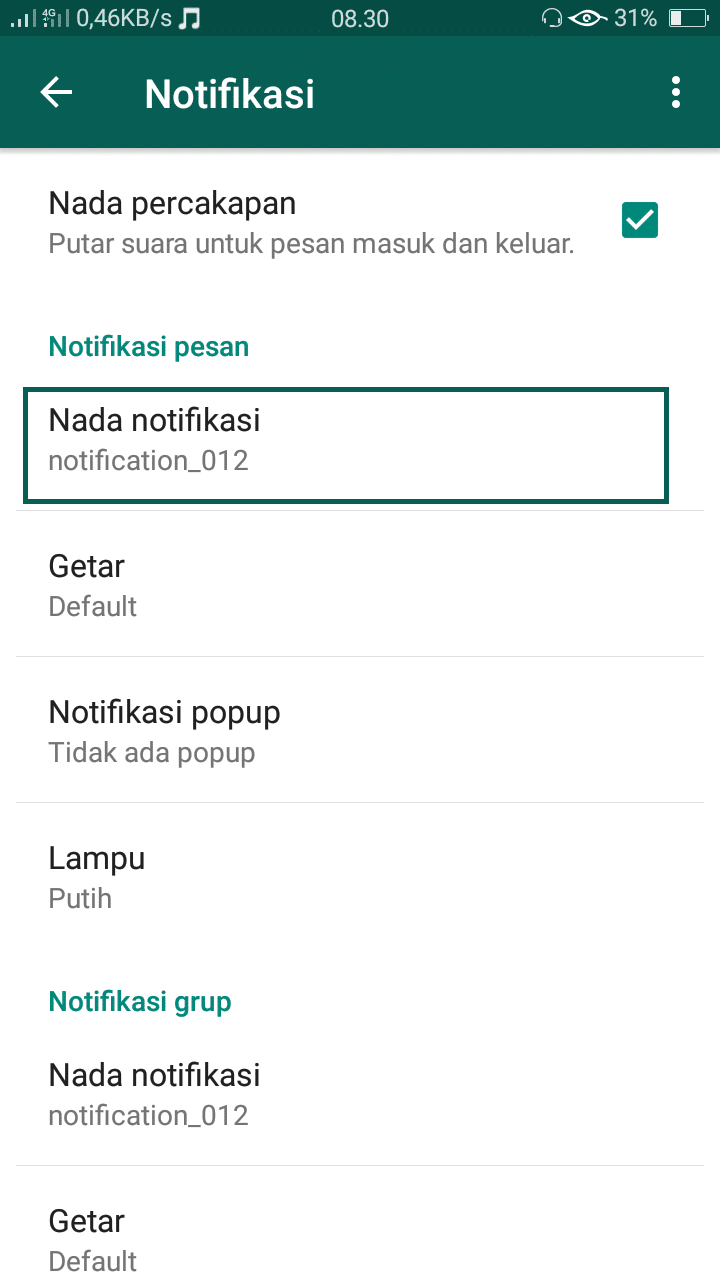This screenshot has width=720, height=1280.
Task: Open Nada notifikasi under Notifikasi grup
Action: [x=360, y=1094]
